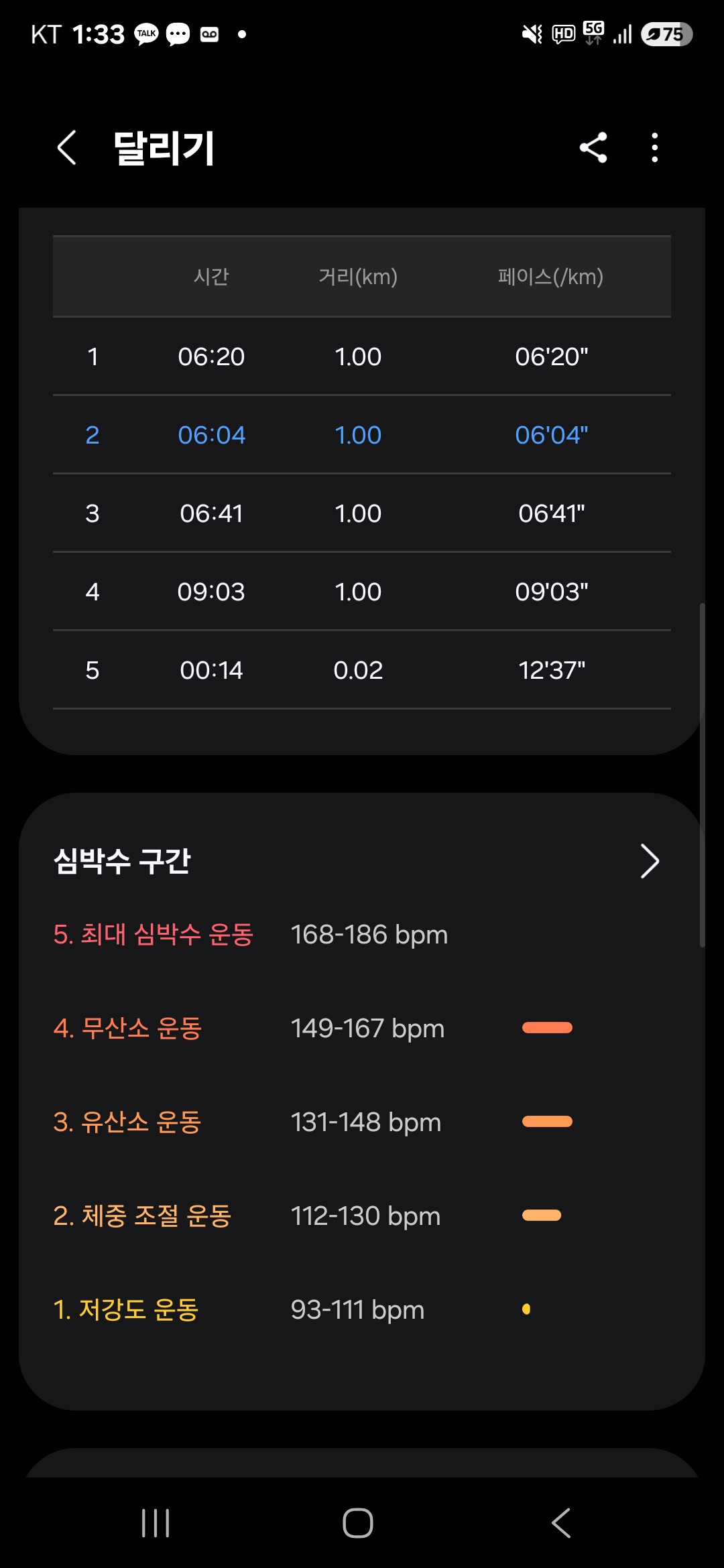Tap the system home button
The image size is (724, 1568).
[x=358, y=1523]
